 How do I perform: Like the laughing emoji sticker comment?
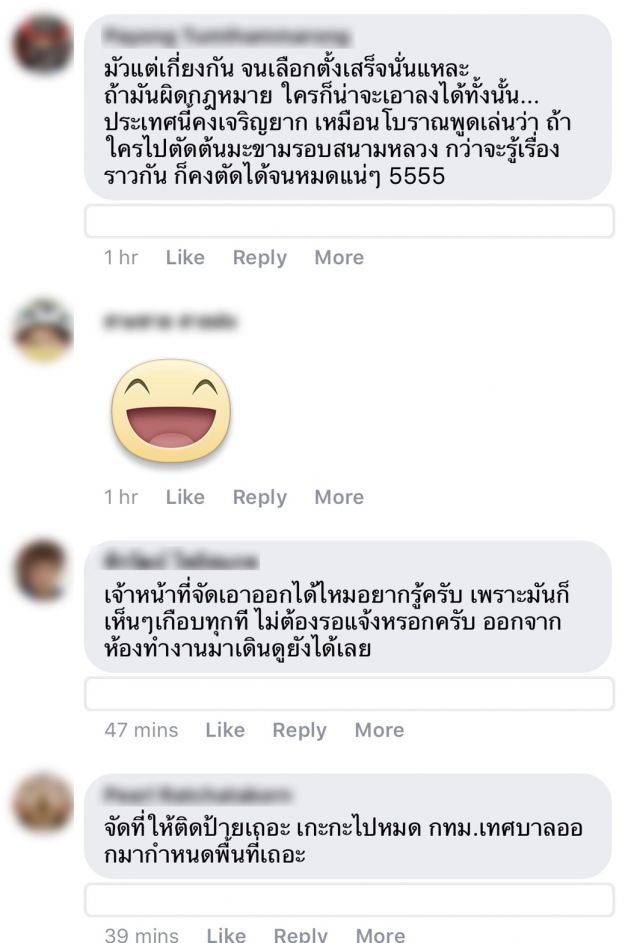[185, 497]
